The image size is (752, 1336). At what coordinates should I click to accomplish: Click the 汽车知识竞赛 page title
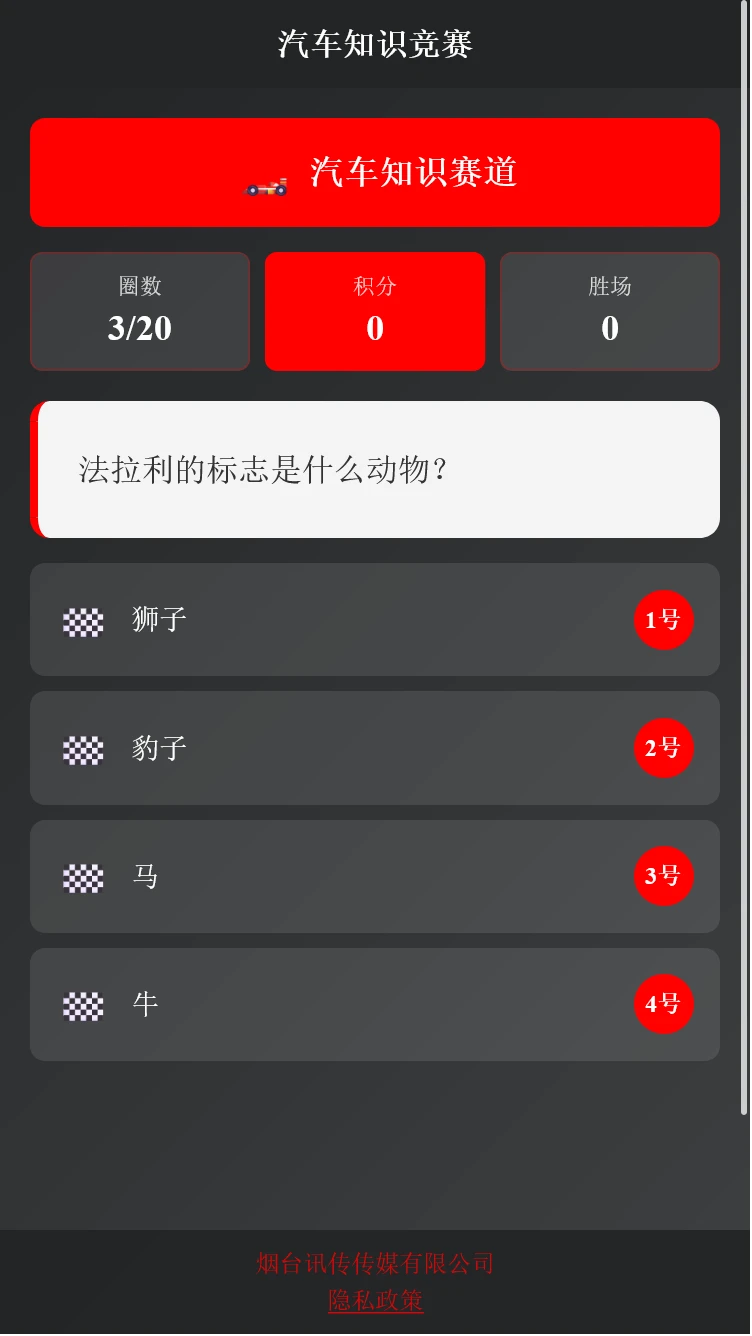click(375, 44)
